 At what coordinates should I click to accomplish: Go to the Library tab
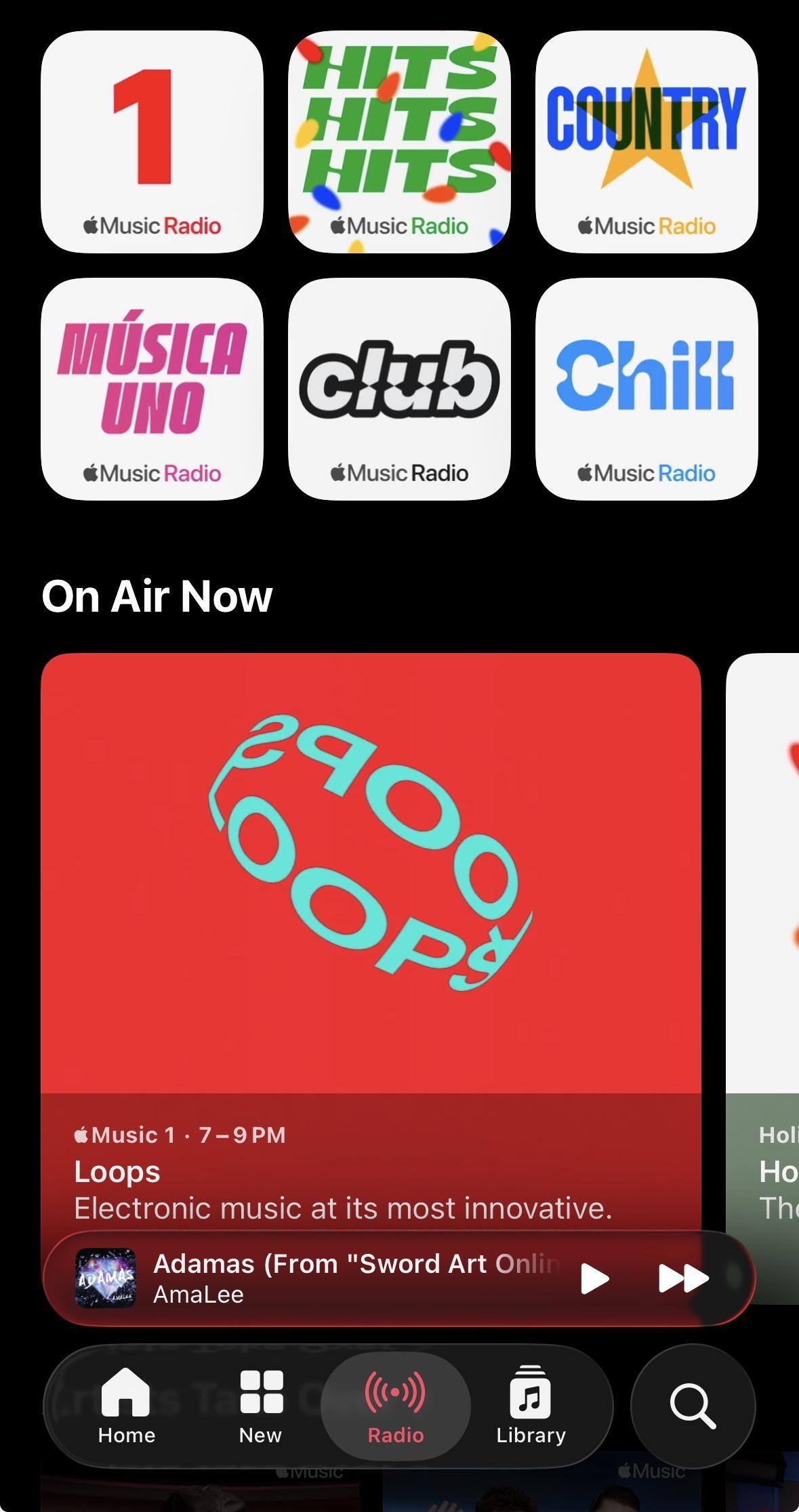point(531,1405)
